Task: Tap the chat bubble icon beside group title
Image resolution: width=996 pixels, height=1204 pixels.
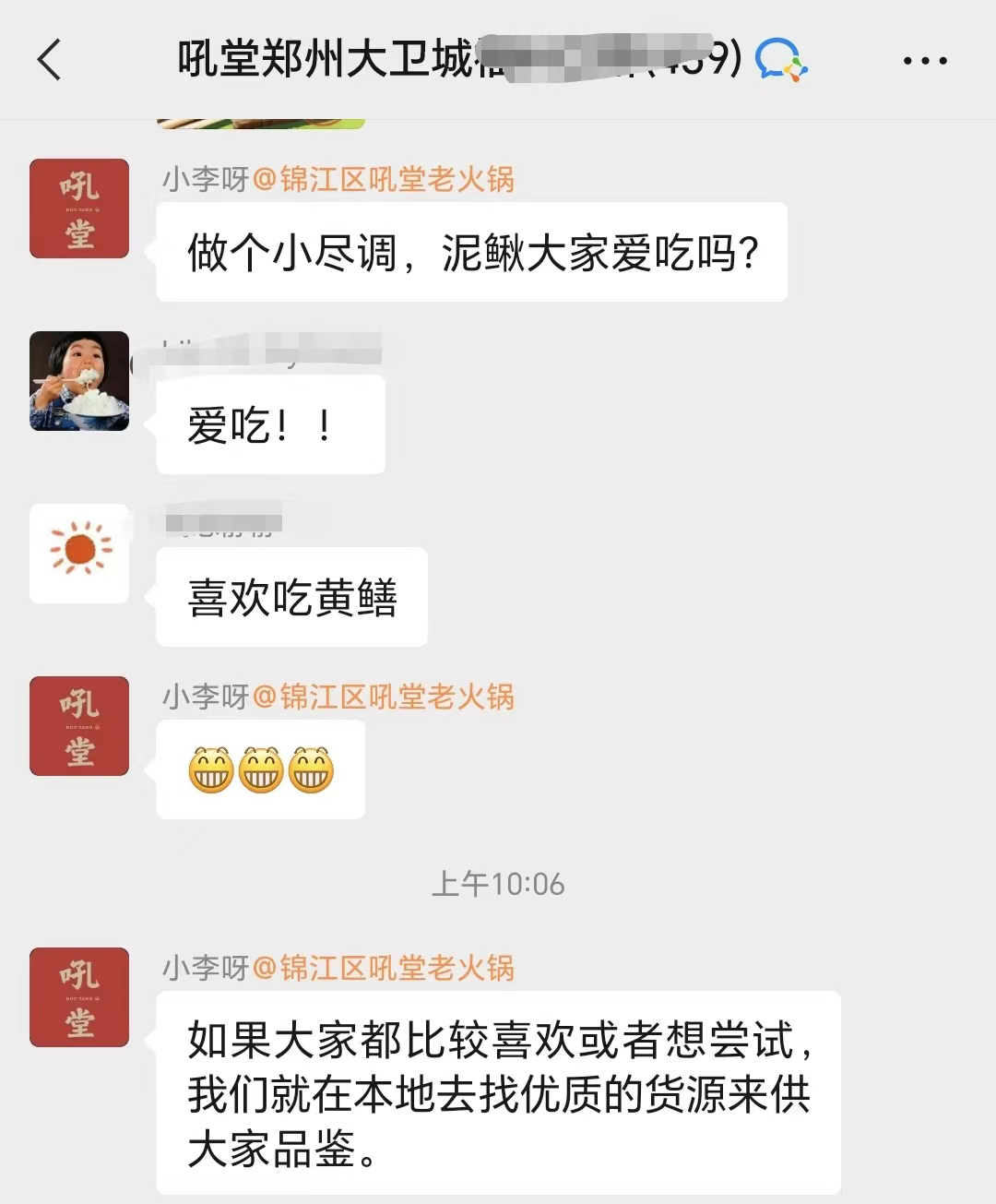Action: point(780,61)
